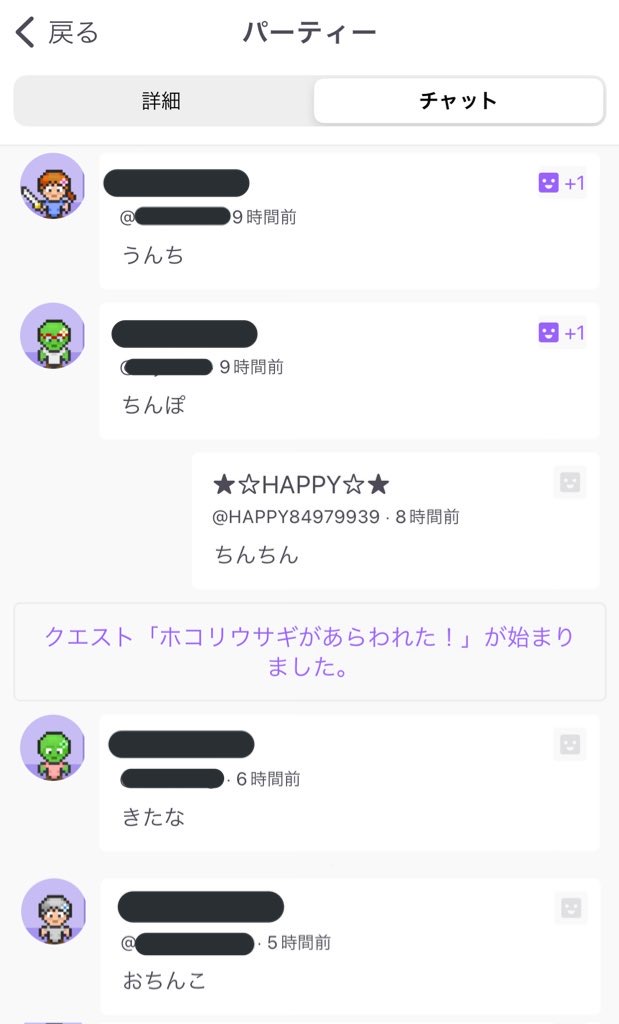This screenshot has height=1024, width=619.
Task: Like the おちんこ message
Action: click(x=570, y=908)
